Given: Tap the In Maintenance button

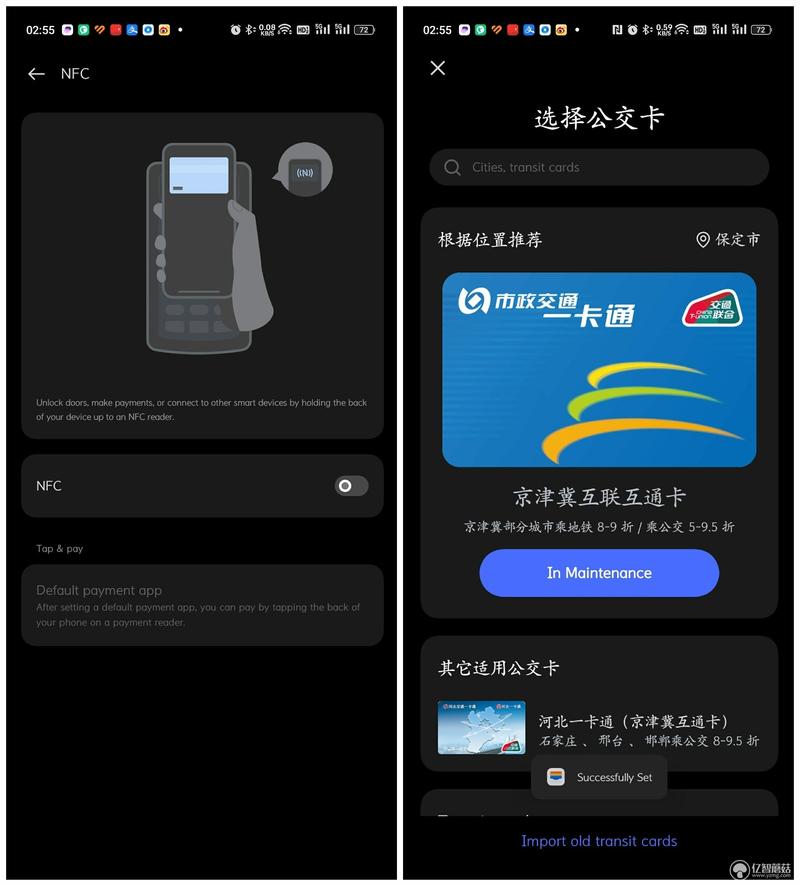Looking at the screenshot, I should pos(599,573).
